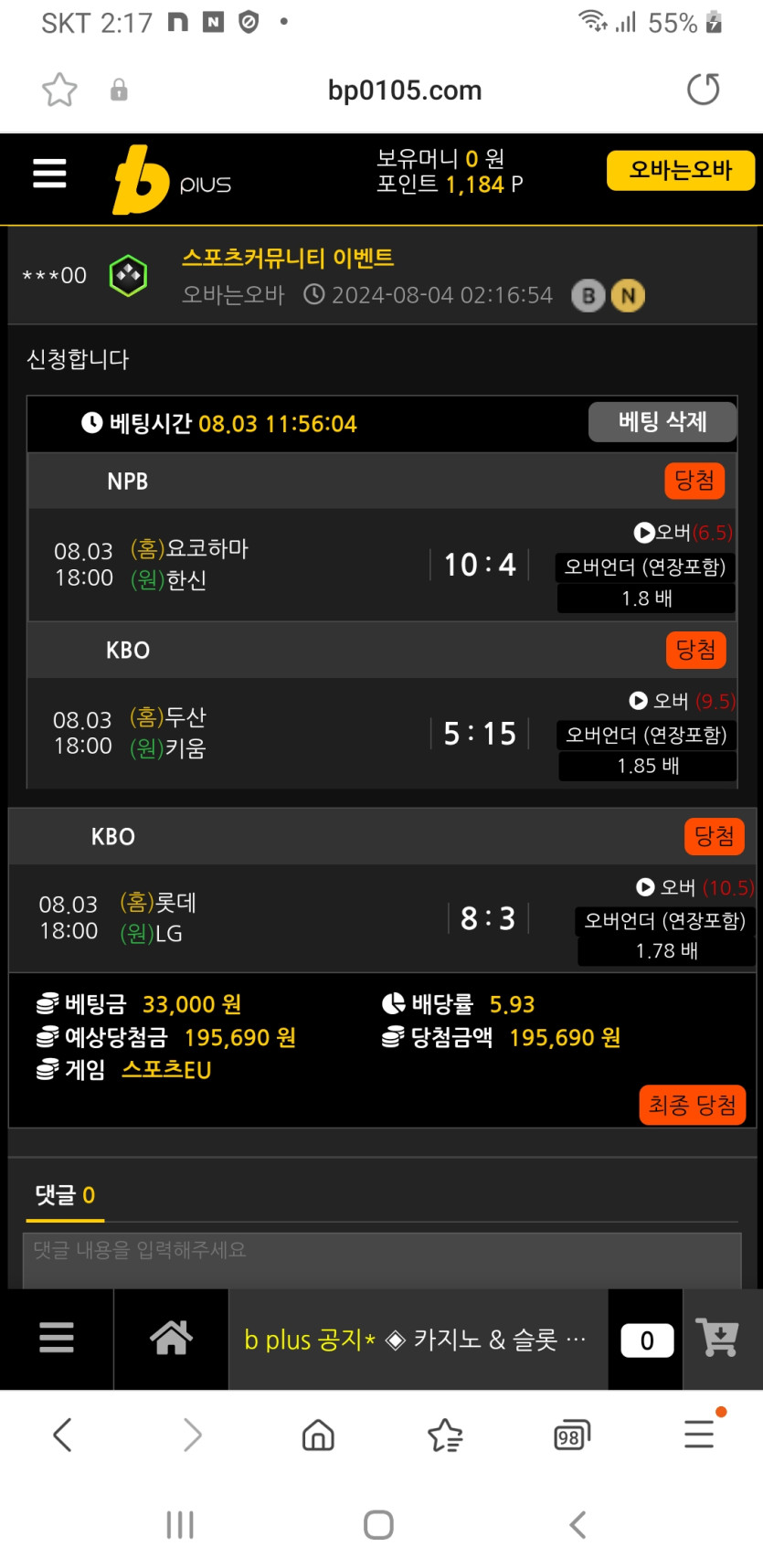Open the browser tabs counter
The height and width of the screenshot is (1568, 763).
(x=572, y=1435)
